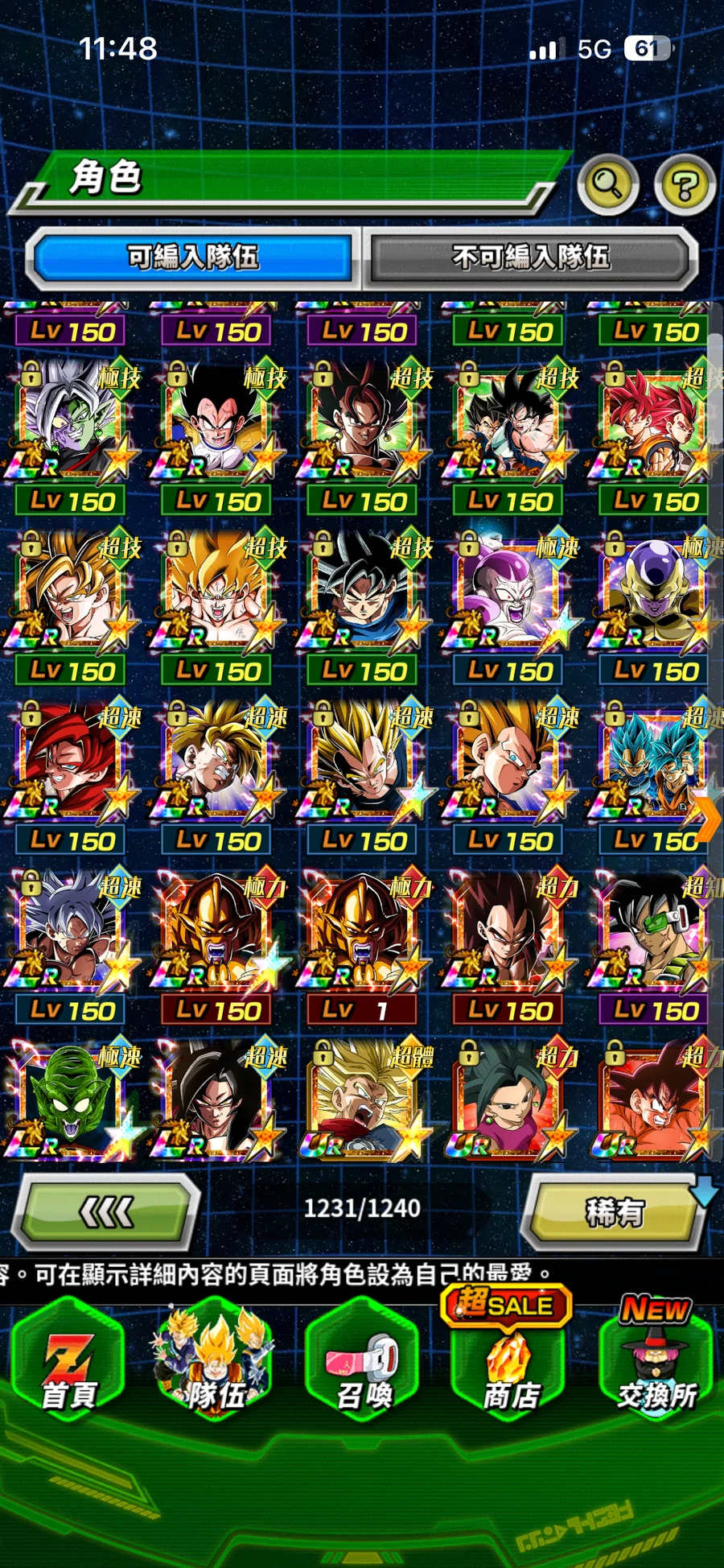Open the question mark help

pos(685,185)
